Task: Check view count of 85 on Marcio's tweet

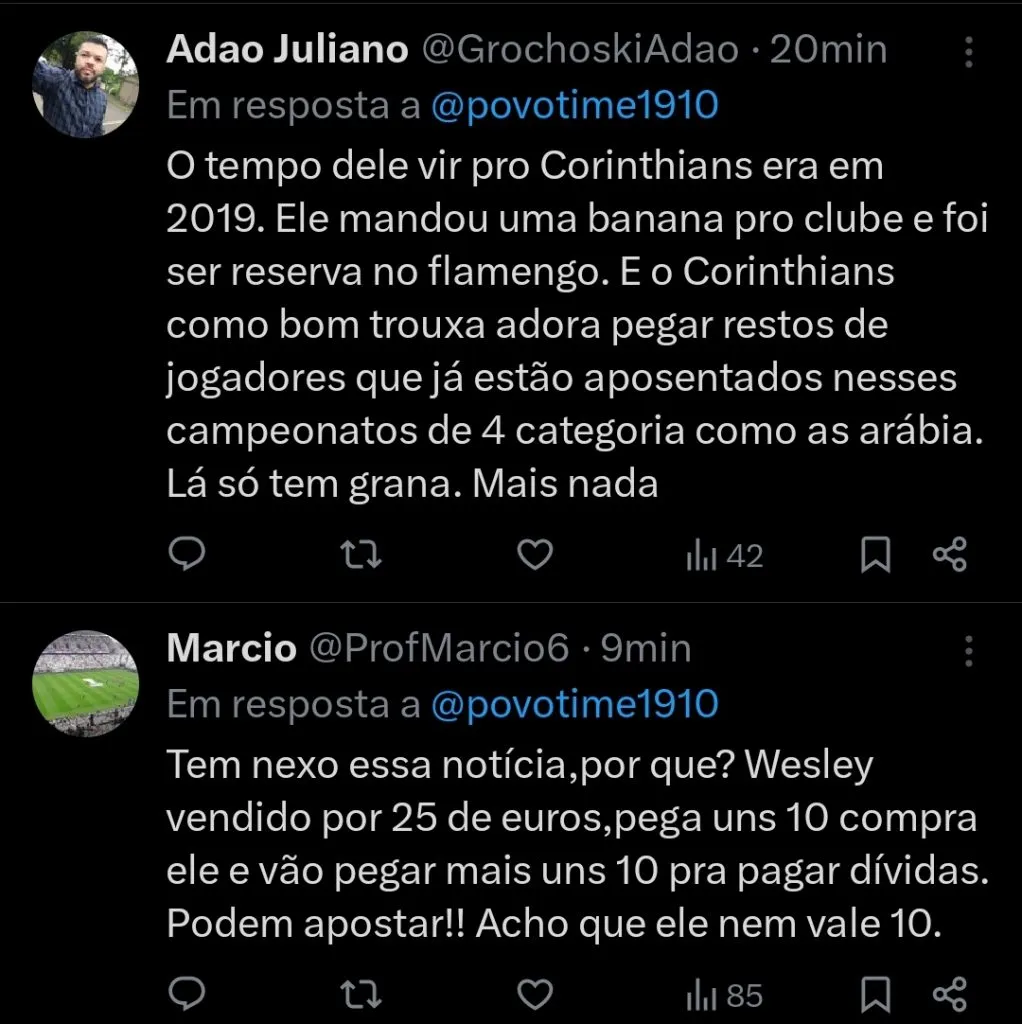Action: (x=722, y=994)
